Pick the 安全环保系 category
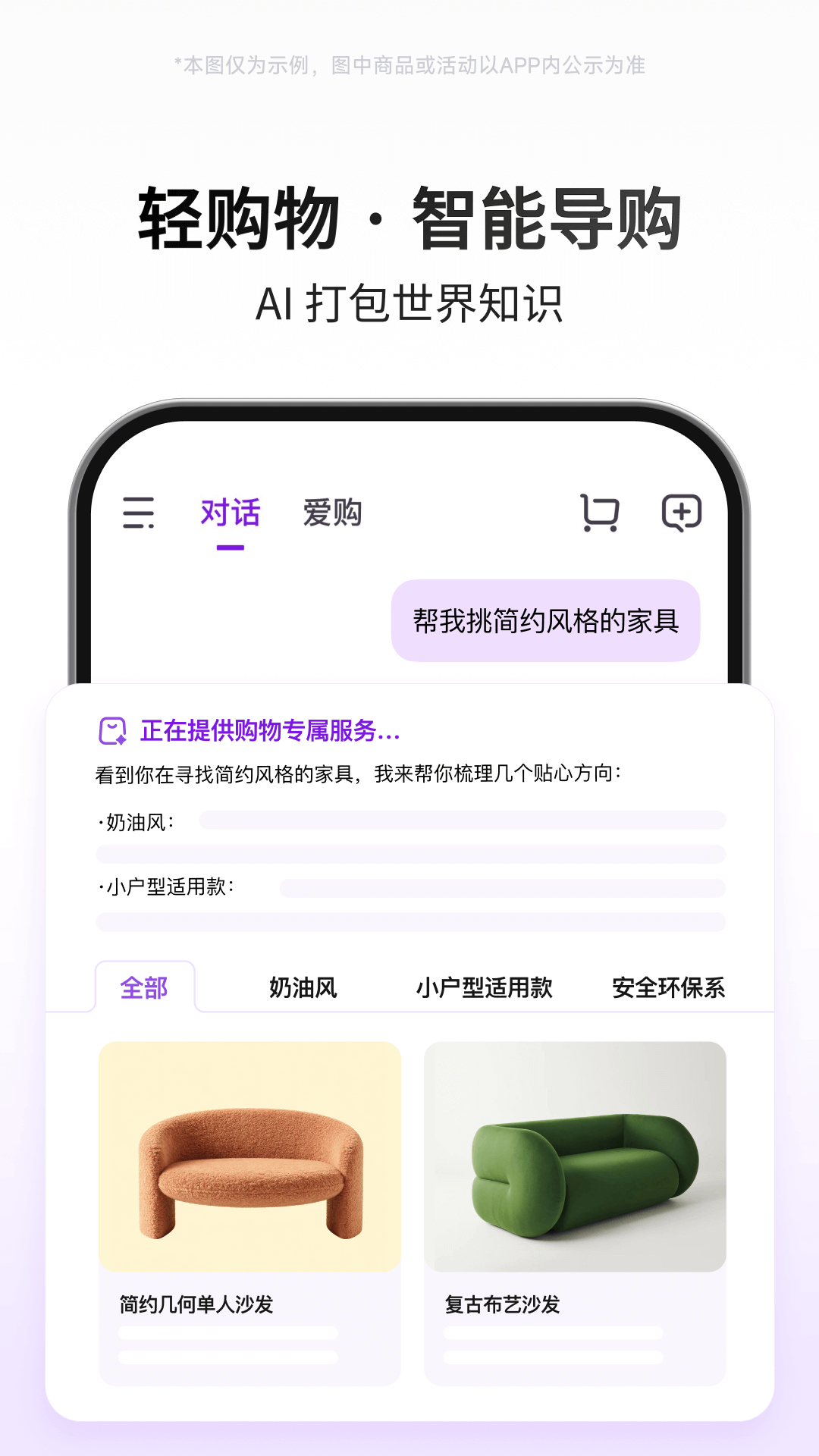 click(x=669, y=987)
